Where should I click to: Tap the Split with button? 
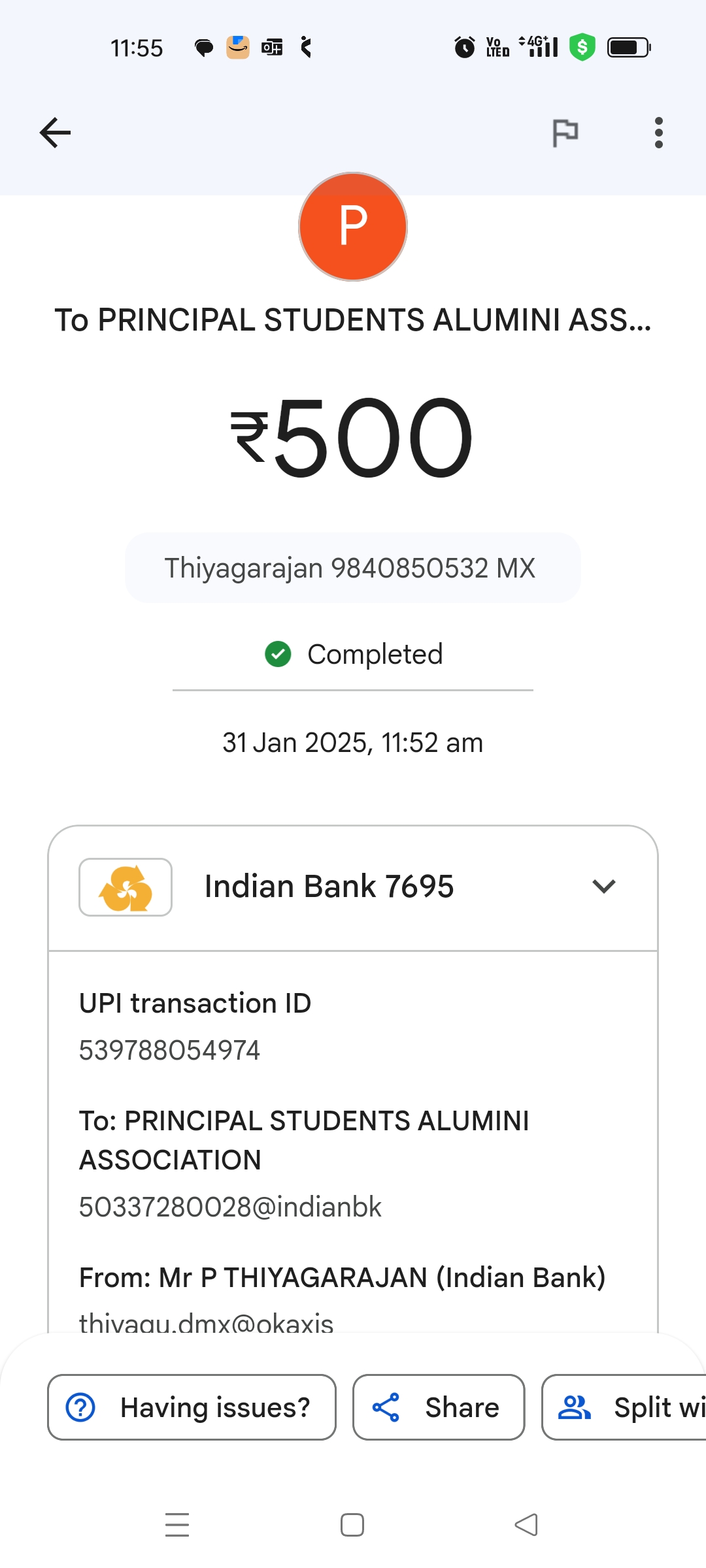pyautogui.click(x=624, y=1407)
